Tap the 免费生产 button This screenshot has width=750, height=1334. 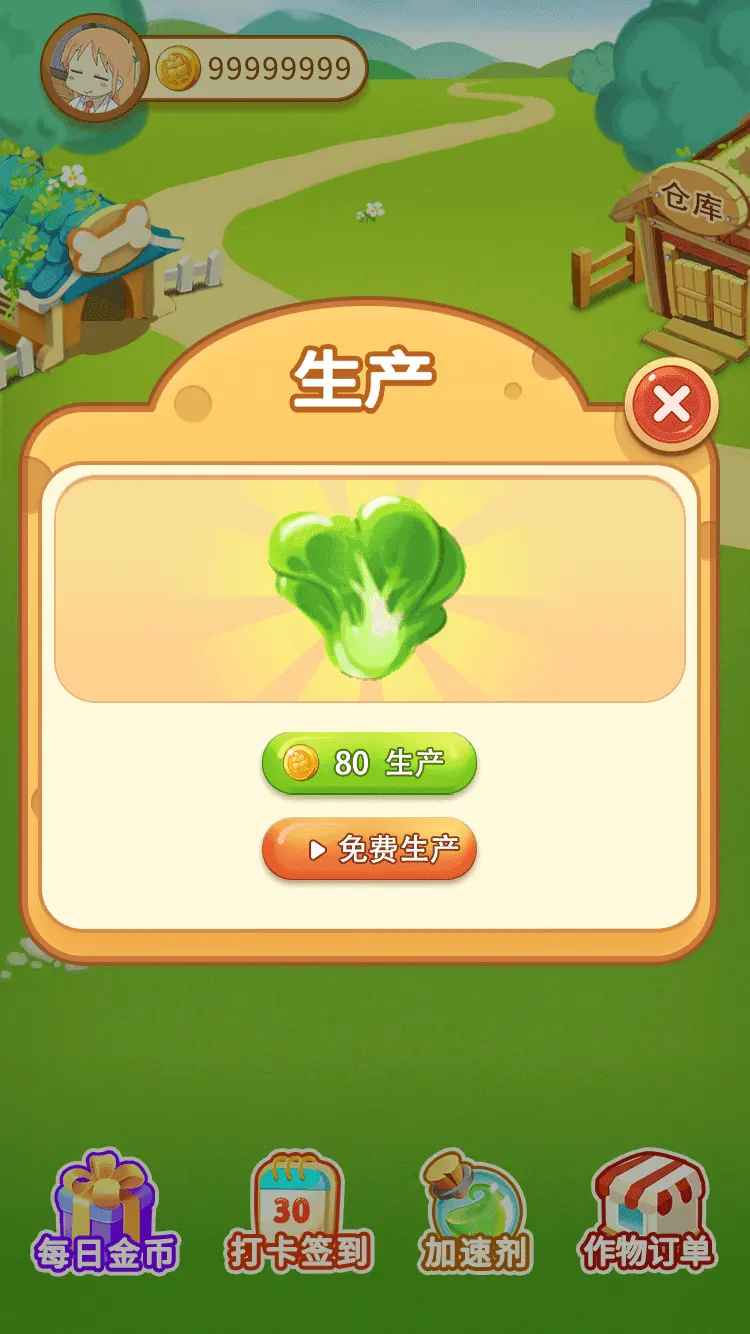(x=369, y=850)
